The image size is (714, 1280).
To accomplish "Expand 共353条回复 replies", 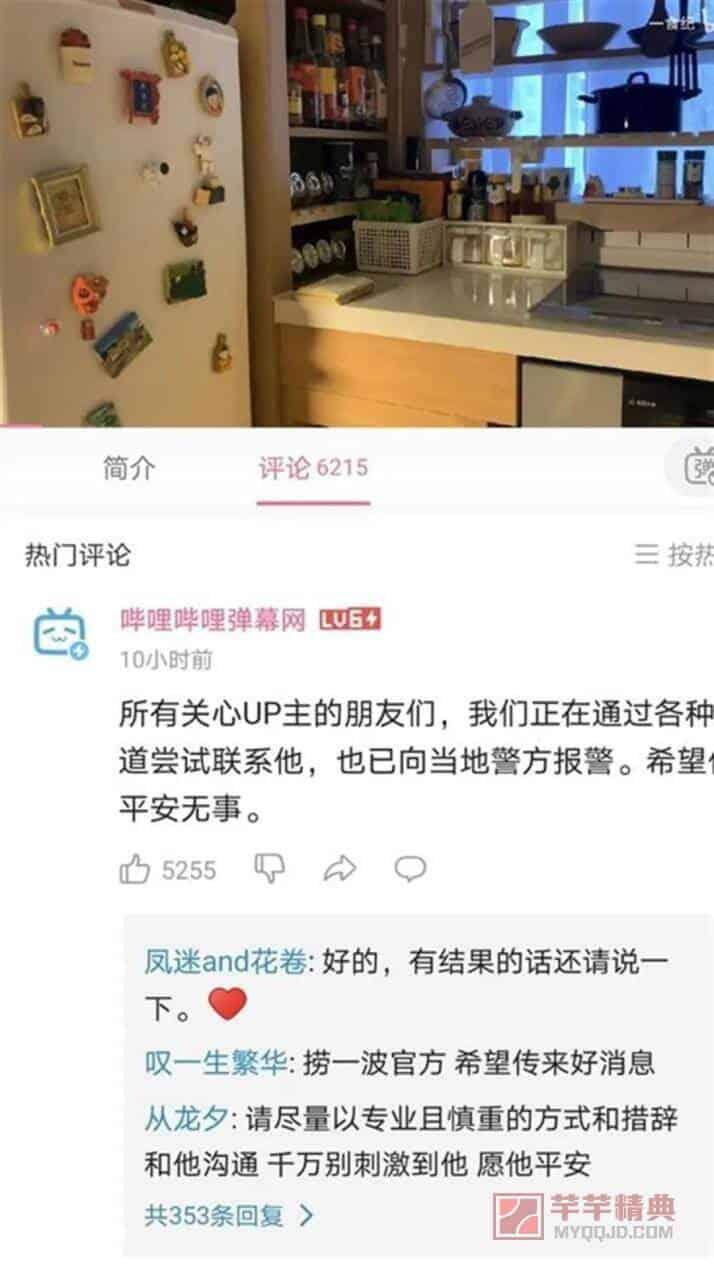I will (229, 1216).
